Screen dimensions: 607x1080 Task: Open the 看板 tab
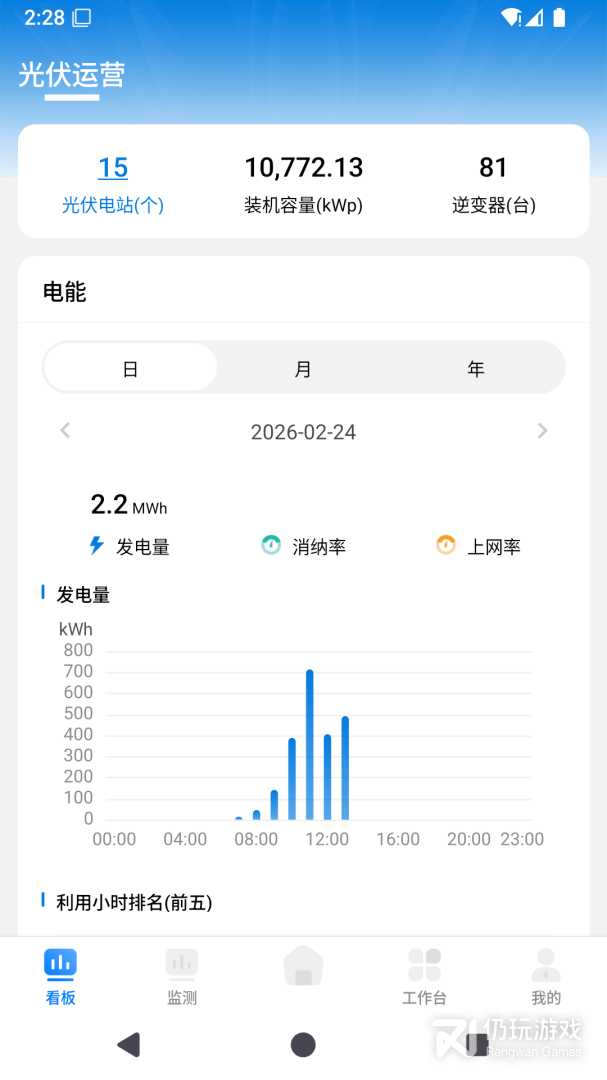point(60,976)
